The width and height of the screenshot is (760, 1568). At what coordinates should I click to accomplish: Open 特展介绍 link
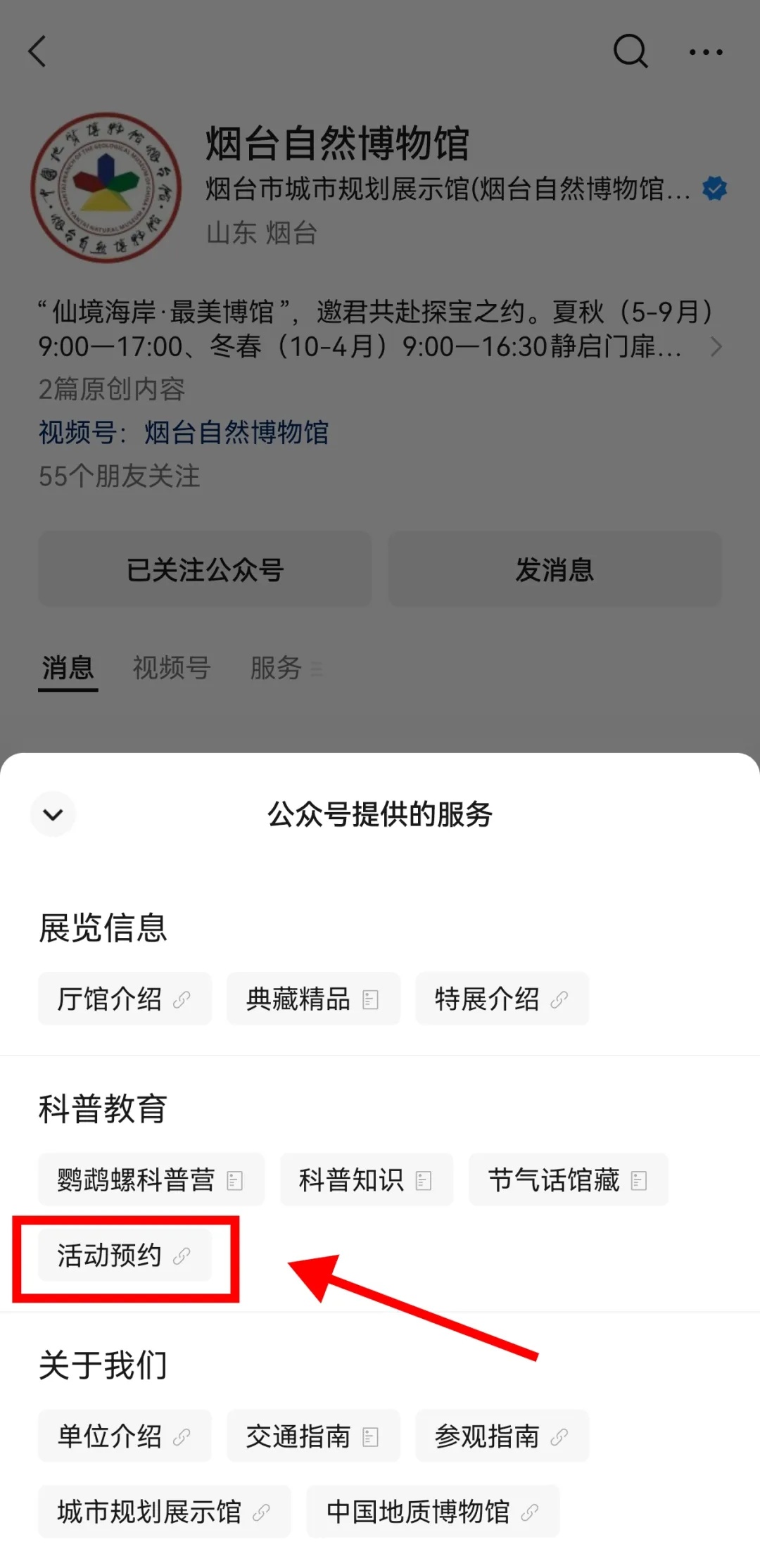(501, 999)
